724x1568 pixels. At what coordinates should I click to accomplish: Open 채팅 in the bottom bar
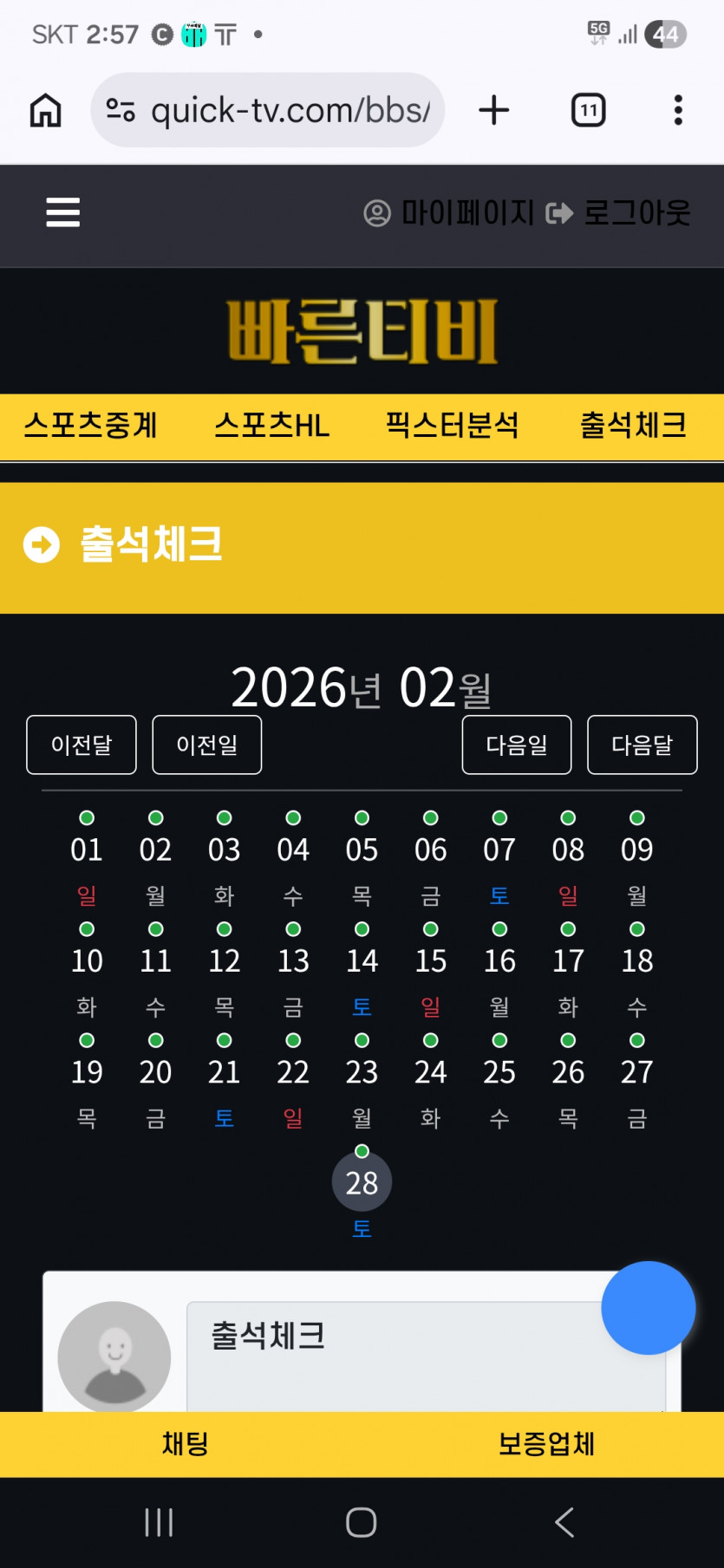click(185, 1444)
